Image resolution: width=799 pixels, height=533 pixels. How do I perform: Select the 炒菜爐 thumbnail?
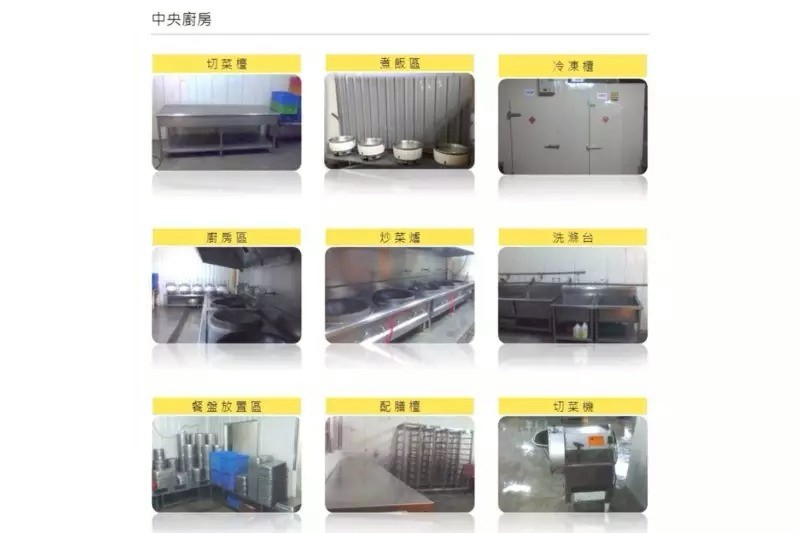click(399, 295)
